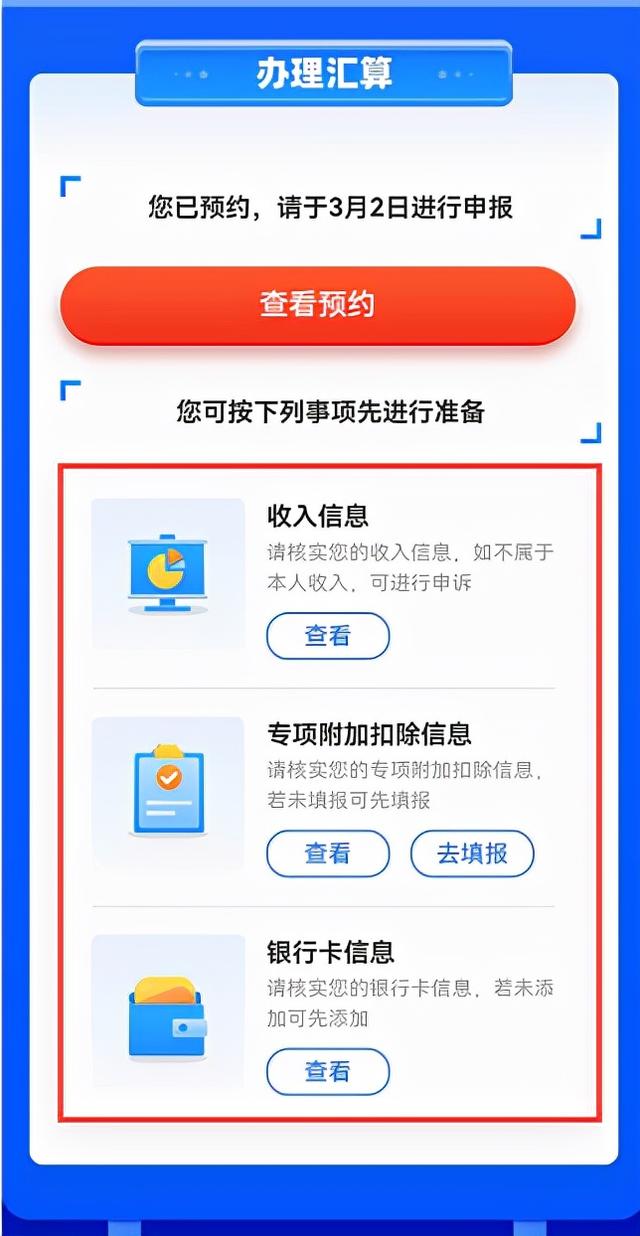The width and height of the screenshot is (640, 1236).
Task: Tap the 查看预约 button
Action: [318, 305]
